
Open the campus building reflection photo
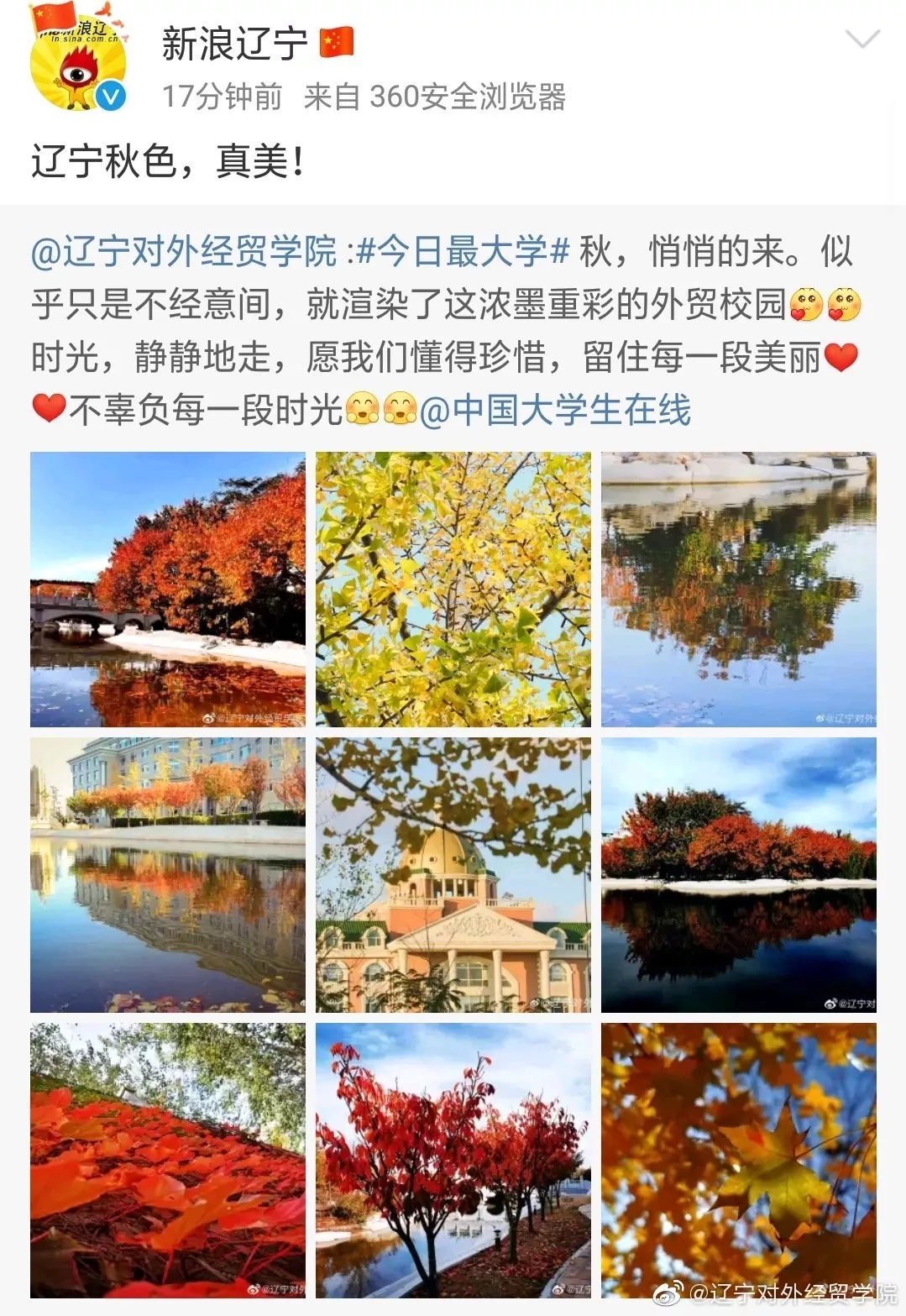[168, 875]
